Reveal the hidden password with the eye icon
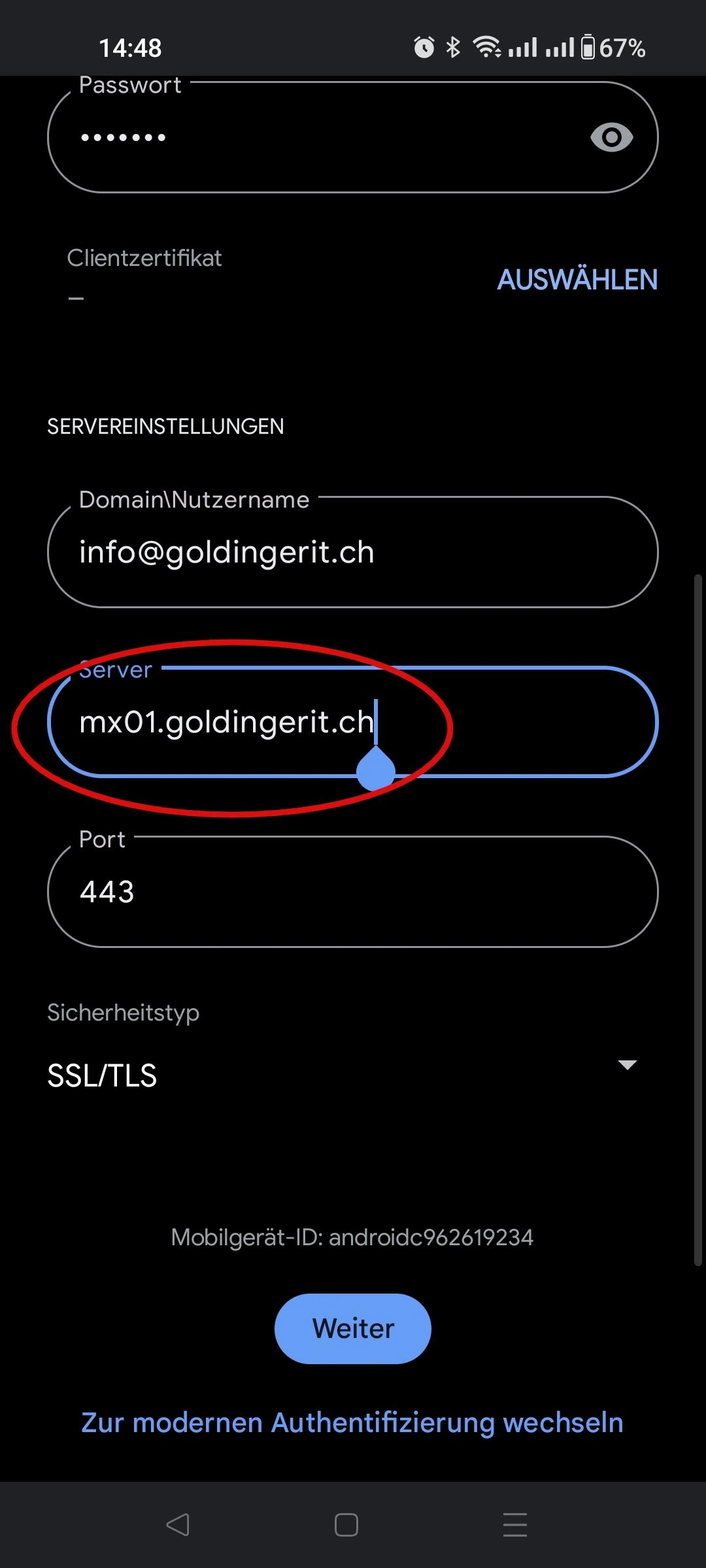Image resolution: width=706 pixels, height=1568 pixels. pos(611,137)
